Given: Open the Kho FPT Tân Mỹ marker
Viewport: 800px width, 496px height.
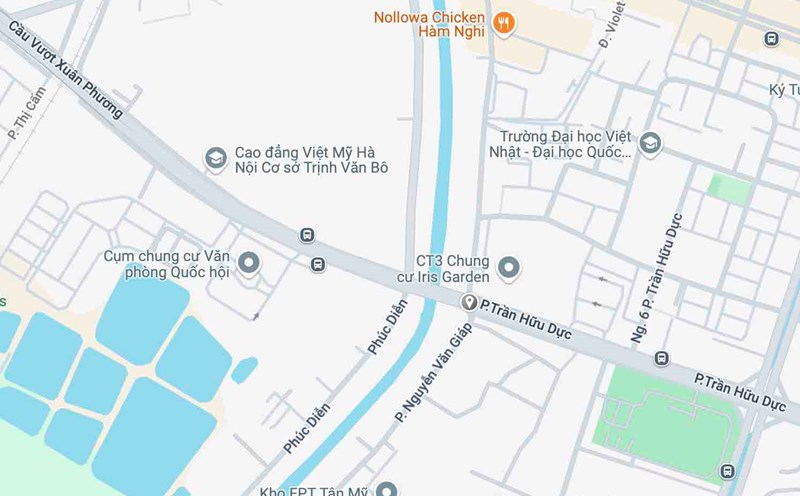Looking at the screenshot, I should (x=386, y=490).
